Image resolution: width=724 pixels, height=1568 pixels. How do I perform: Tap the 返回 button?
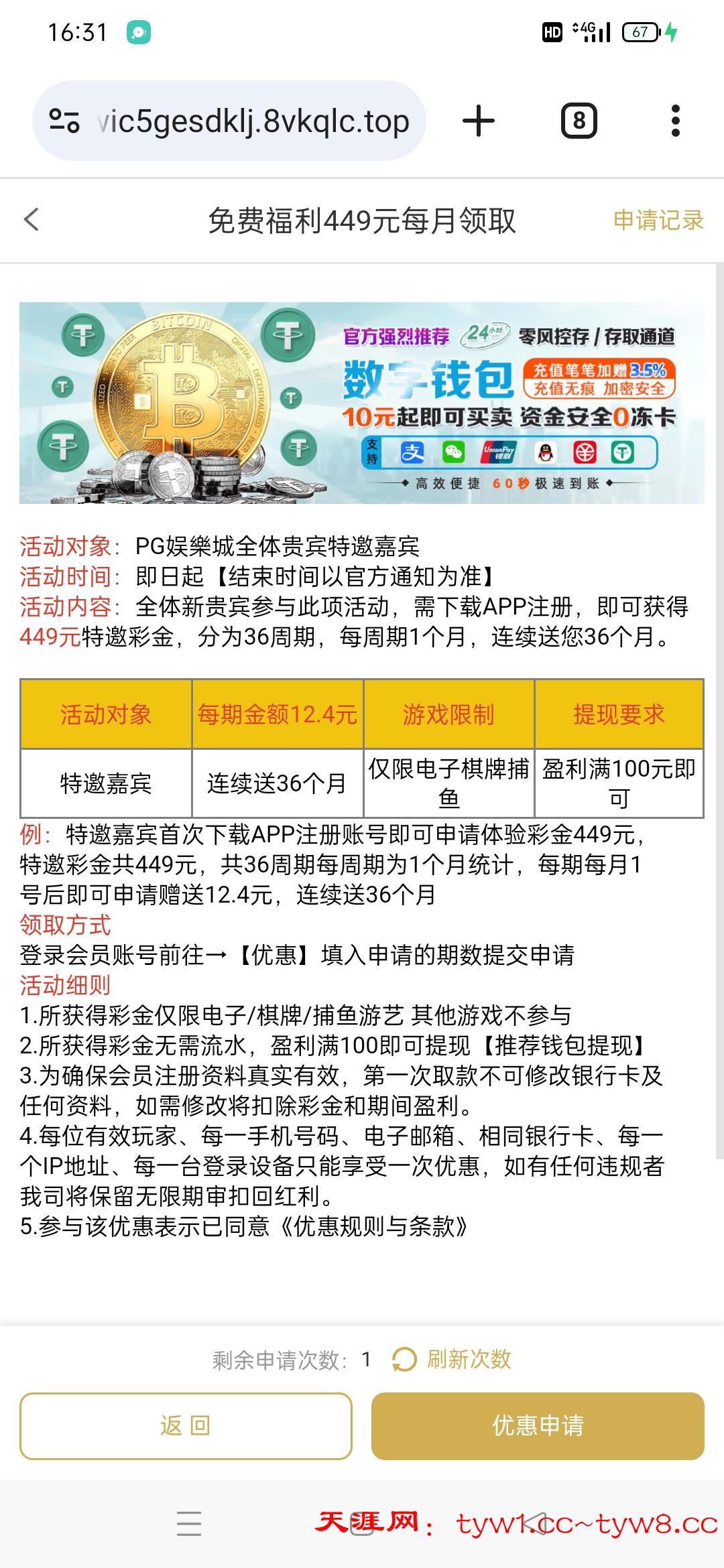[x=186, y=1426]
